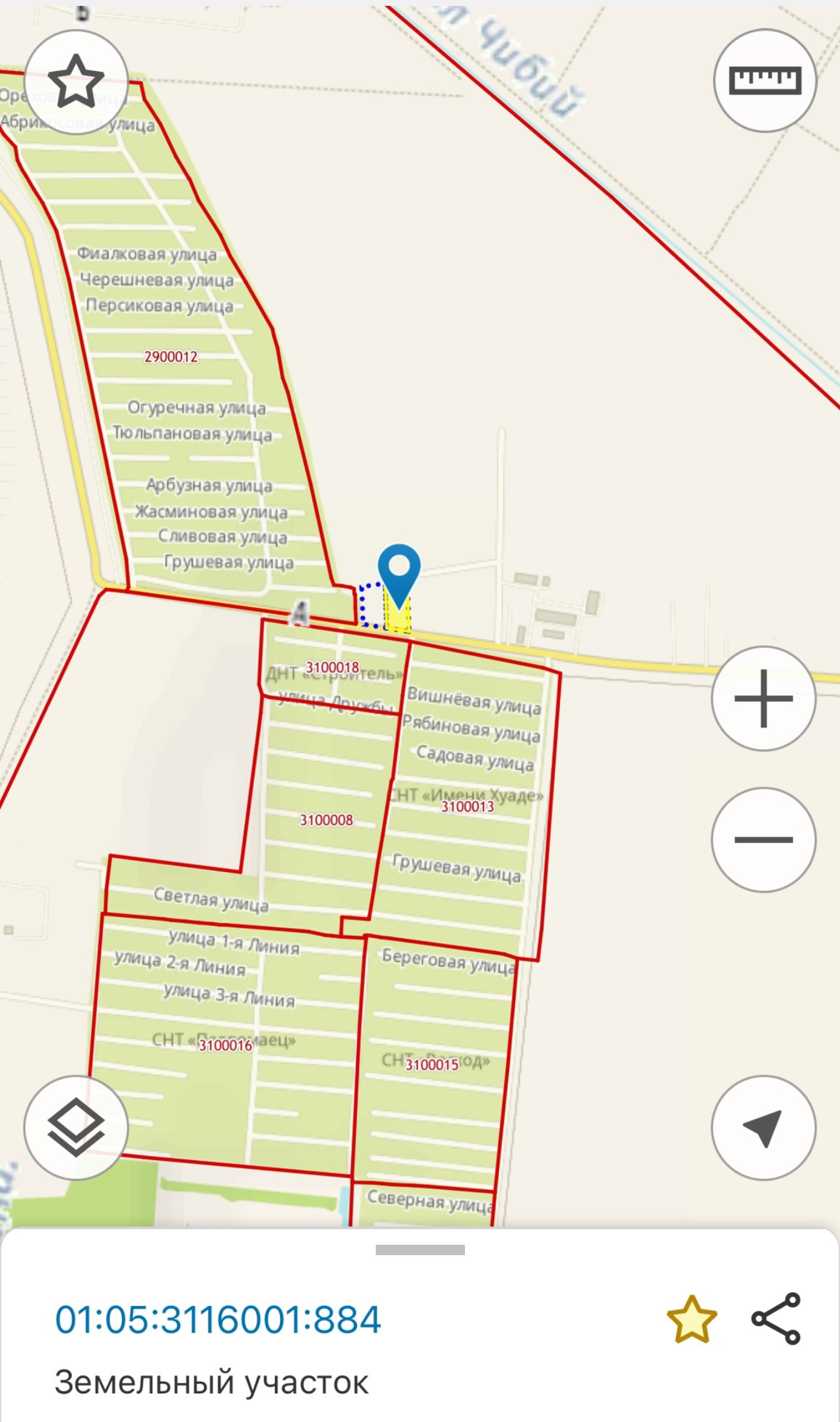This screenshot has height=1422, width=840.
Task: Activate the ruler measurement tool
Action: (x=765, y=81)
